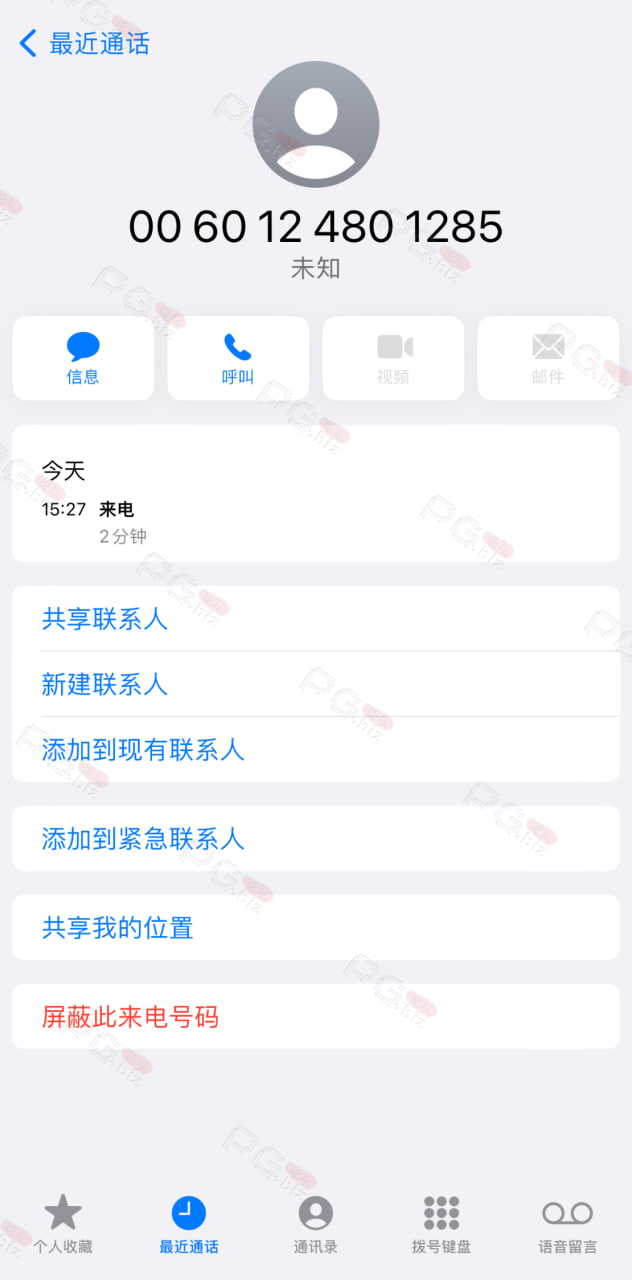Viewport: 632px width, 1280px height.
Task: Tap 添加到现有联系人
Action: pos(316,749)
